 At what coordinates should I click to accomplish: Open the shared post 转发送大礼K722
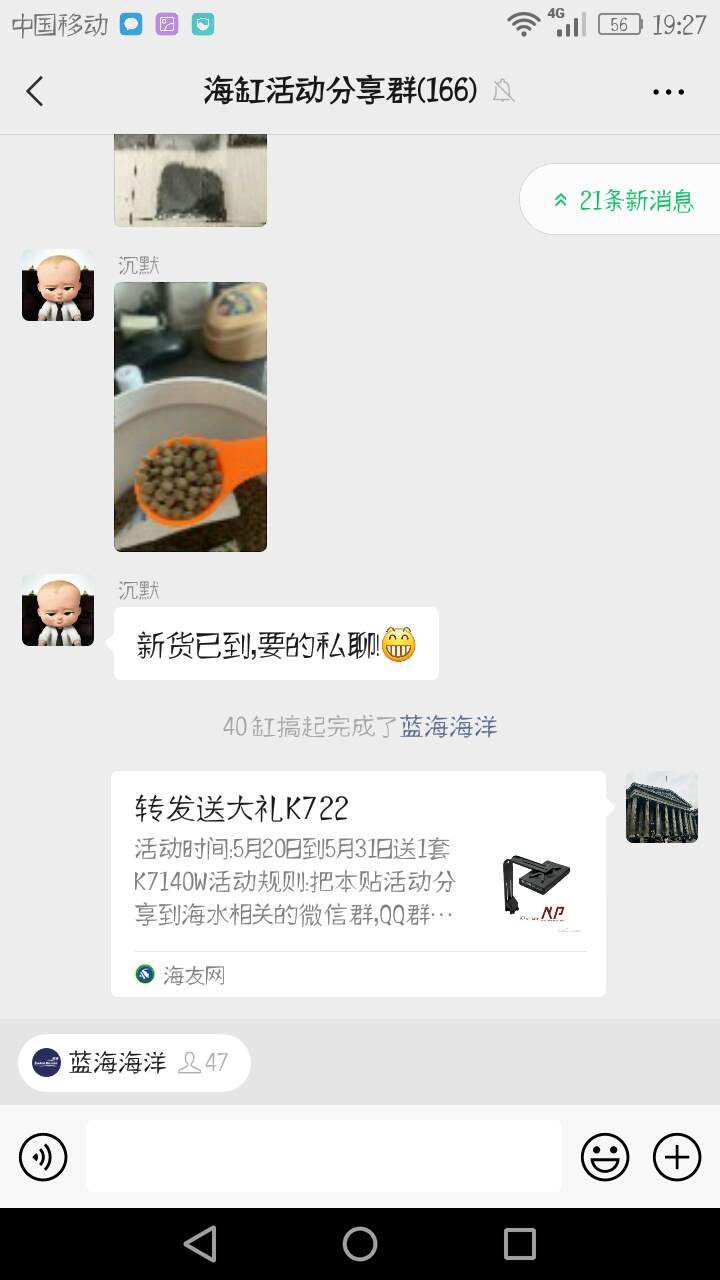[358, 883]
